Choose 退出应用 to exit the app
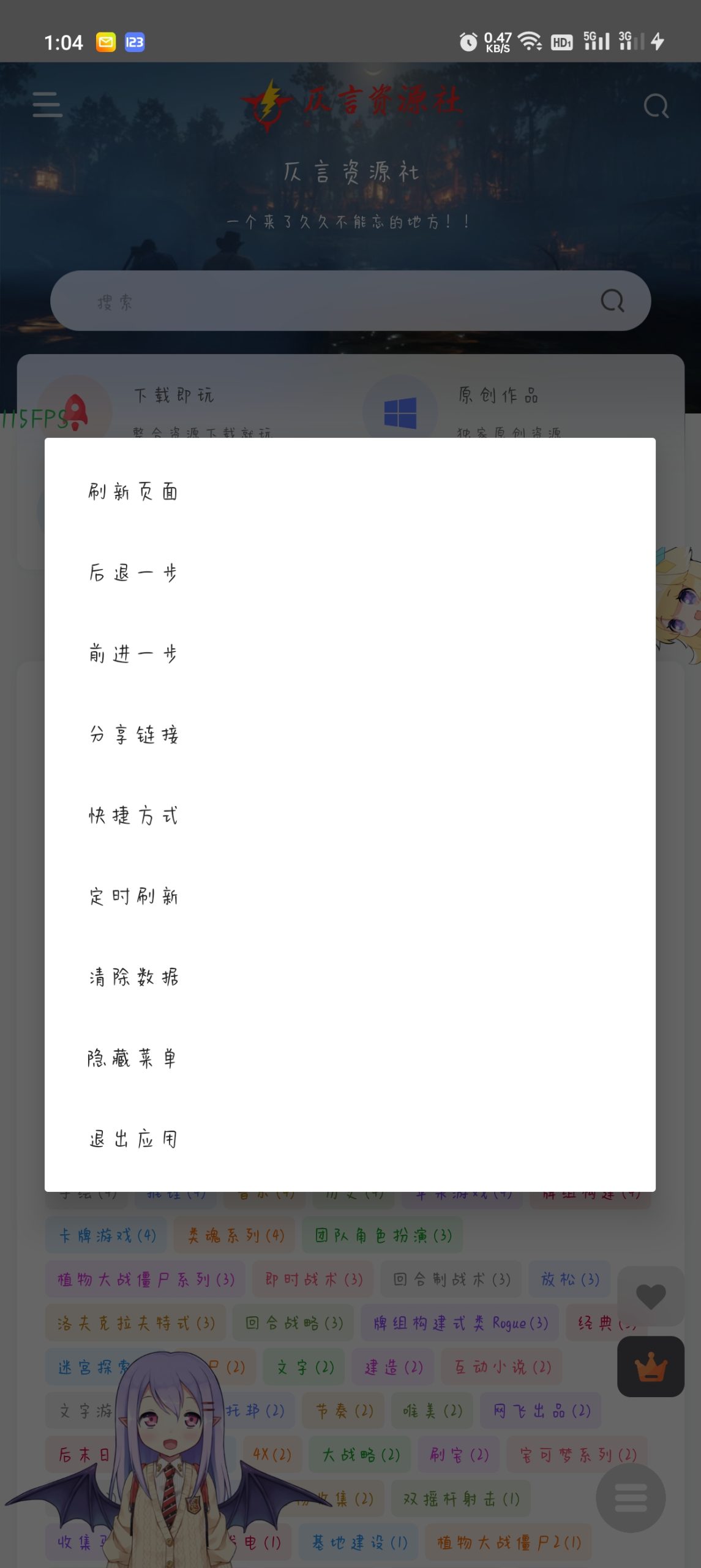The width and height of the screenshot is (701, 1568). (x=132, y=1138)
